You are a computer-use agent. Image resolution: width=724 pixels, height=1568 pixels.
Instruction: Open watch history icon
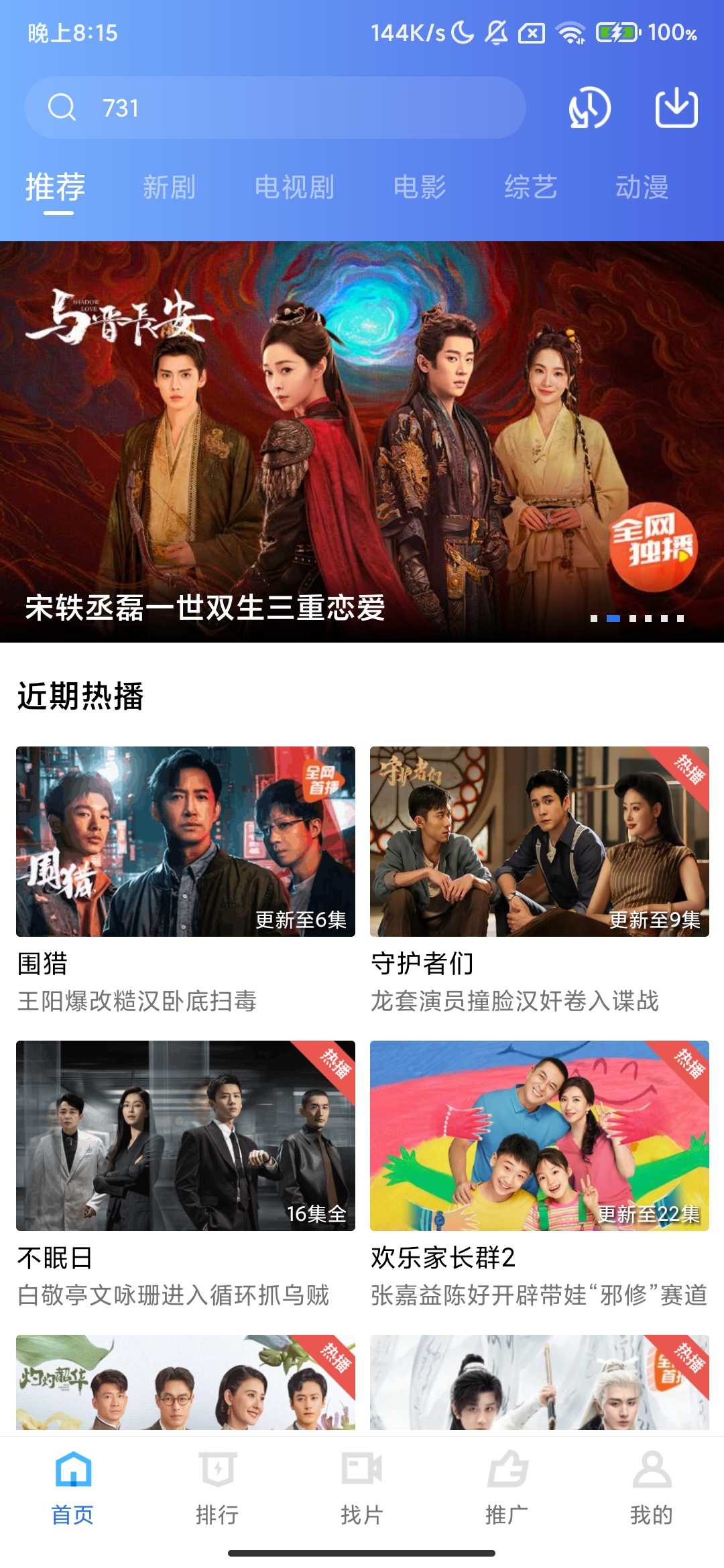[x=589, y=108]
